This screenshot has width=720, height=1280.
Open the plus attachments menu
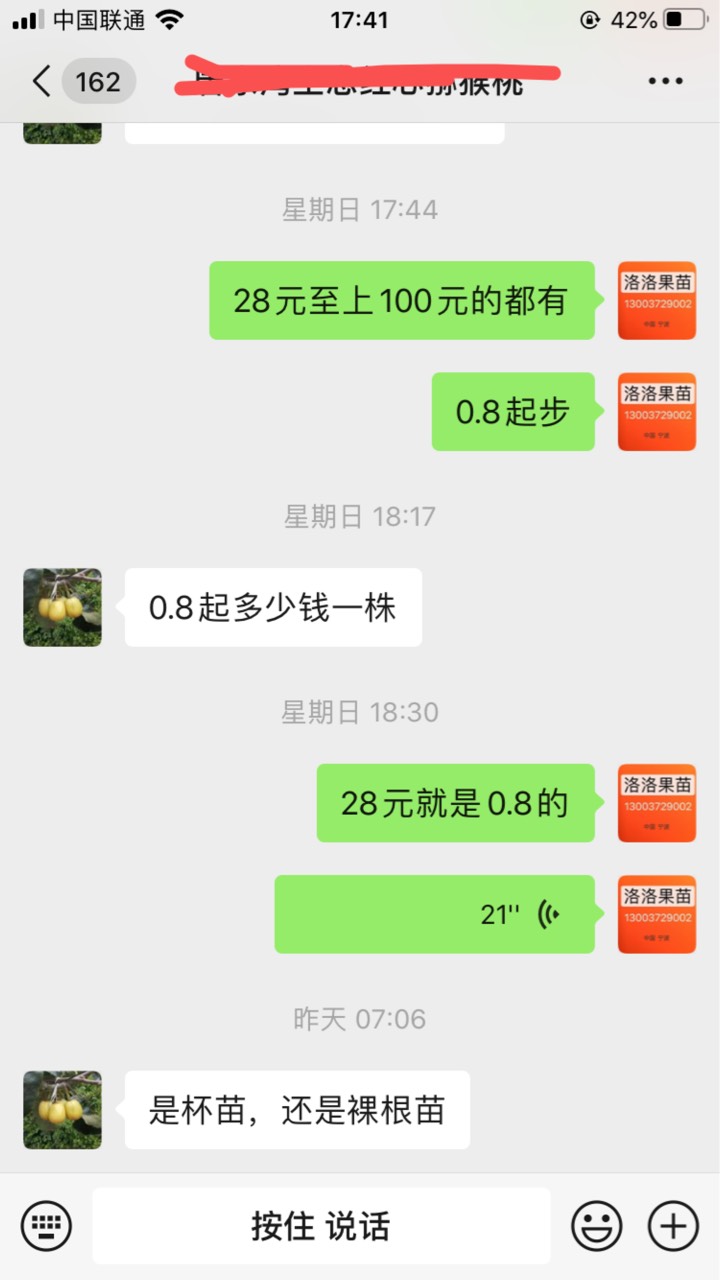[x=673, y=1226]
